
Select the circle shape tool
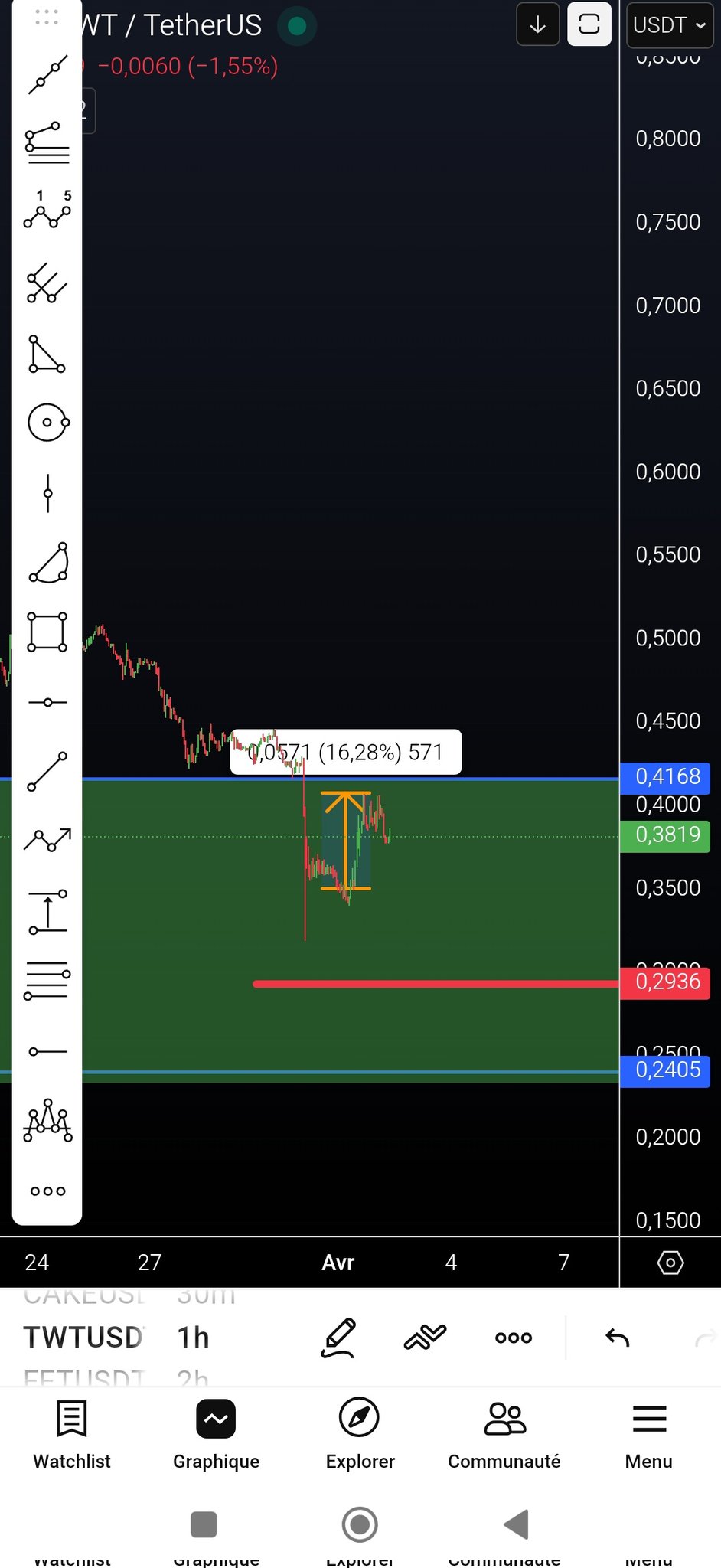pyautogui.click(x=47, y=422)
